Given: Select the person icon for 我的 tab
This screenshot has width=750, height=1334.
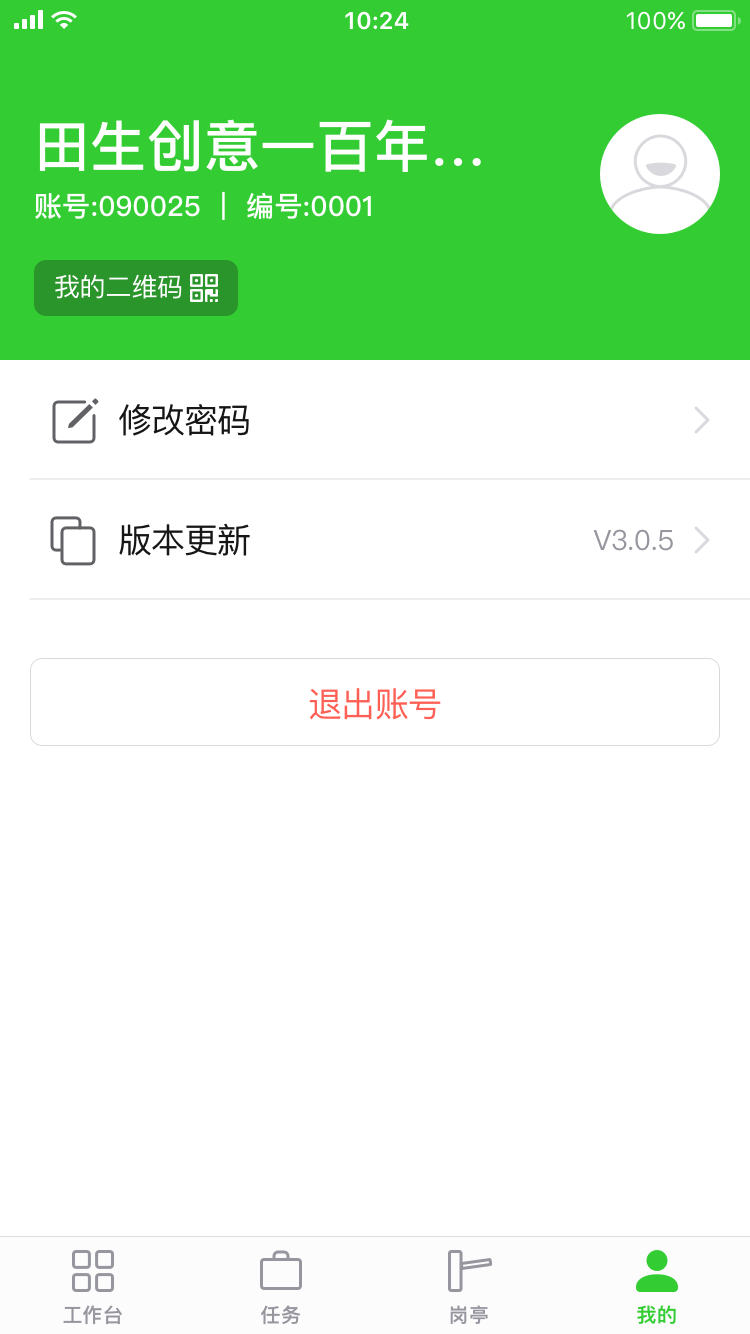Looking at the screenshot, I should [656, 1268].
